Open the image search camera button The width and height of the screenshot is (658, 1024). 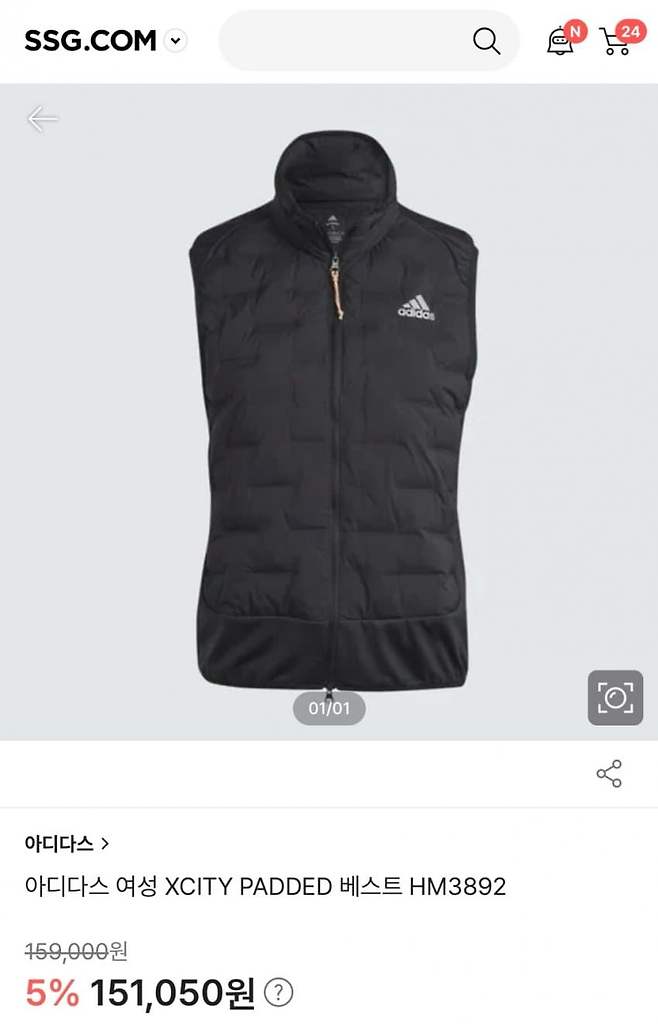(x=615, y=697)
